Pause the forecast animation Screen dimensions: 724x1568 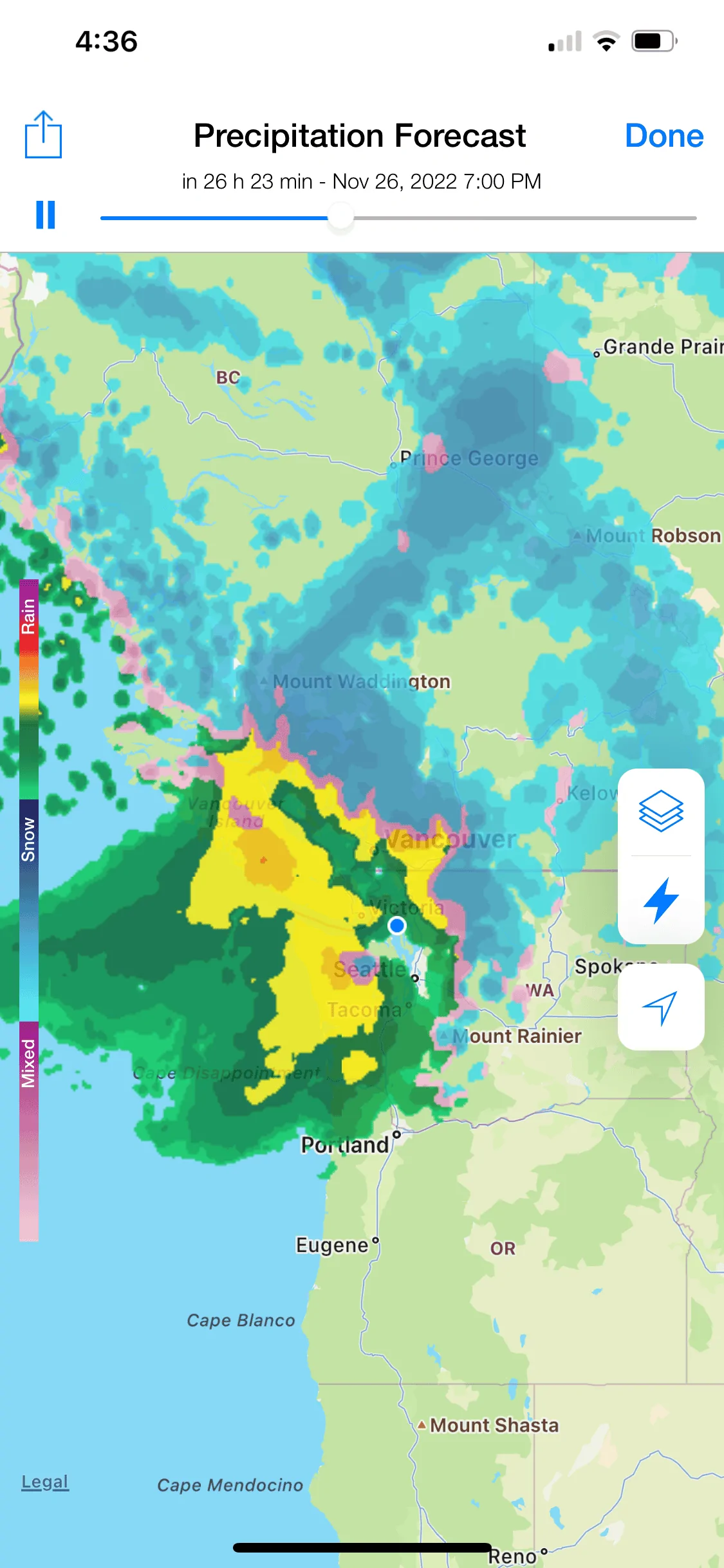click(x=45, y=215)
